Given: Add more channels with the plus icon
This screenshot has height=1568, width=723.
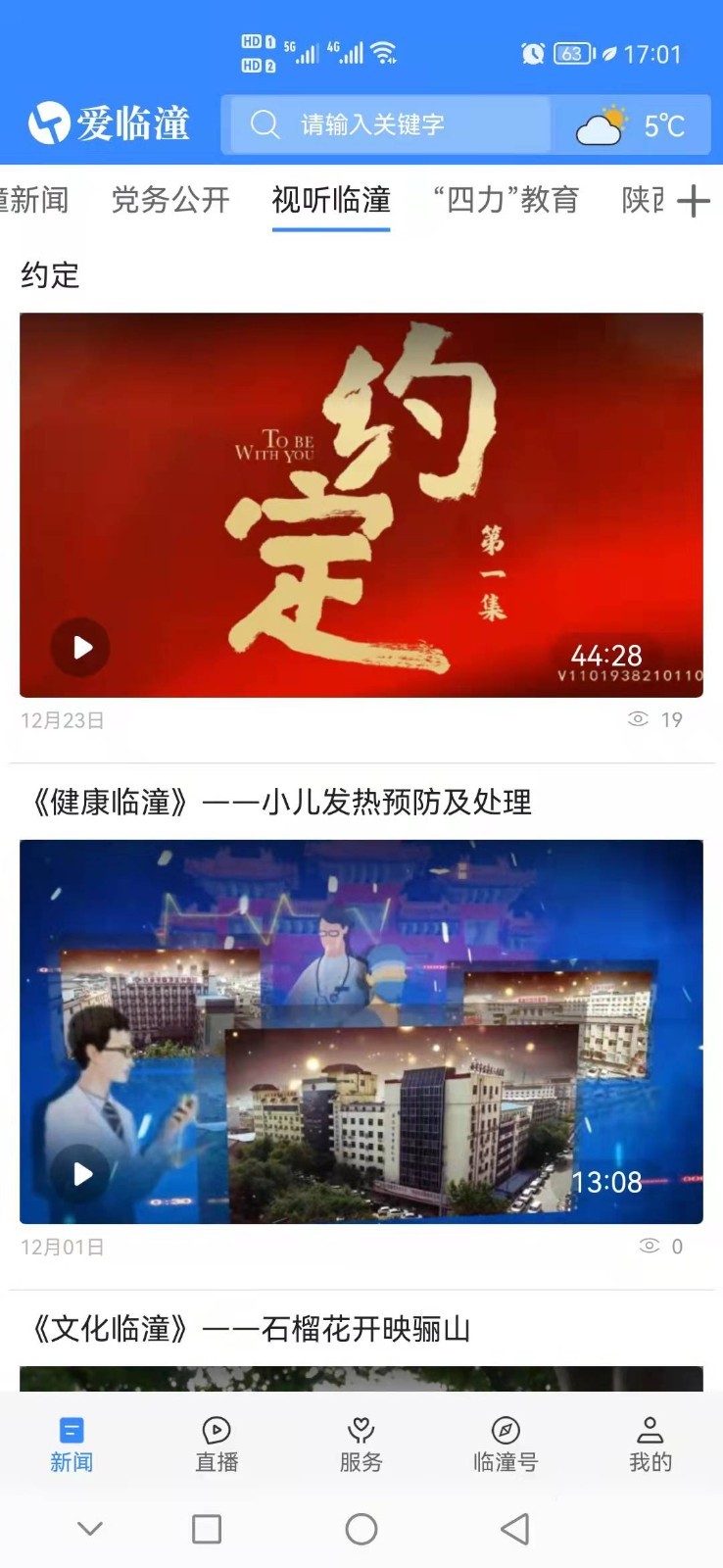Looking at the screenshot, I should [x=693, y=201].
